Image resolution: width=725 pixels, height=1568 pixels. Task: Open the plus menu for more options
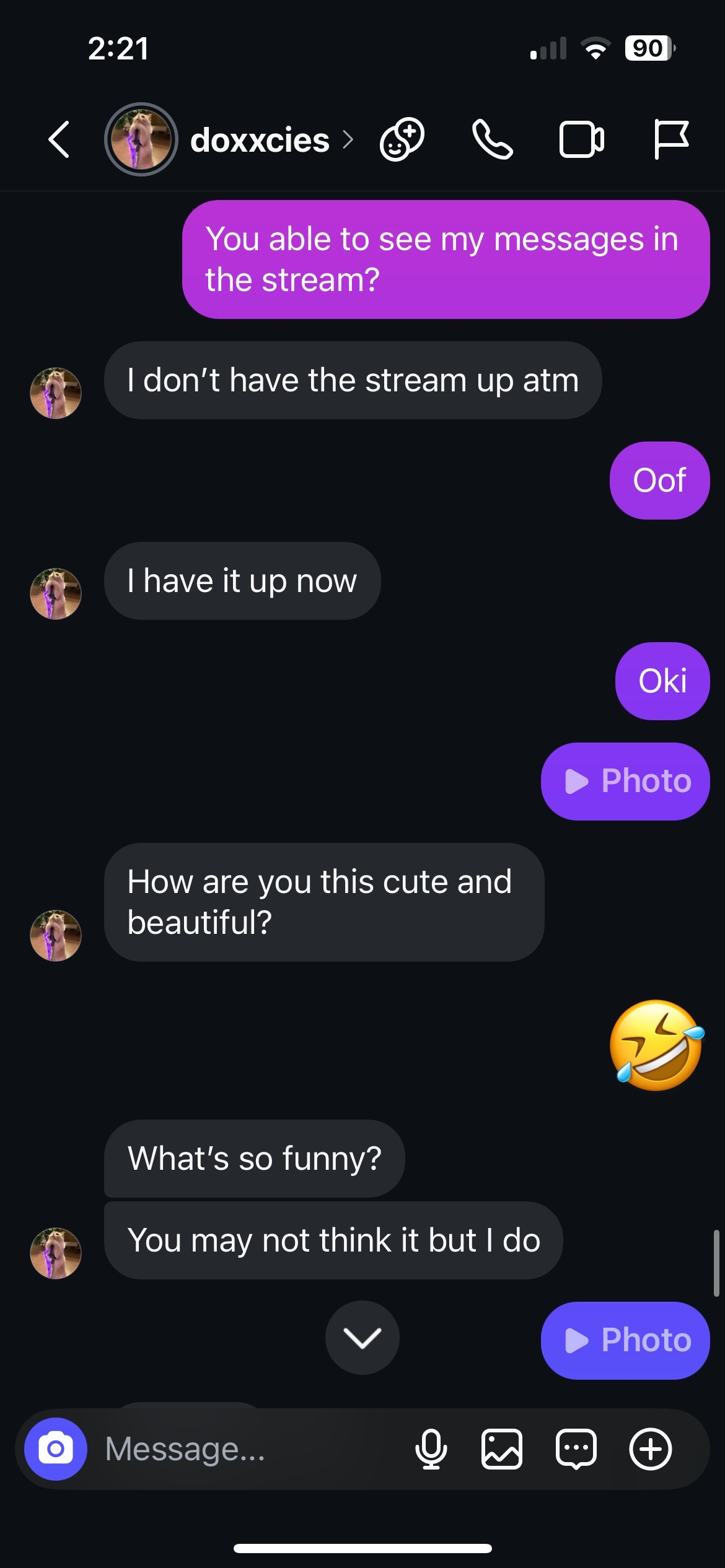click(650, 1449)
